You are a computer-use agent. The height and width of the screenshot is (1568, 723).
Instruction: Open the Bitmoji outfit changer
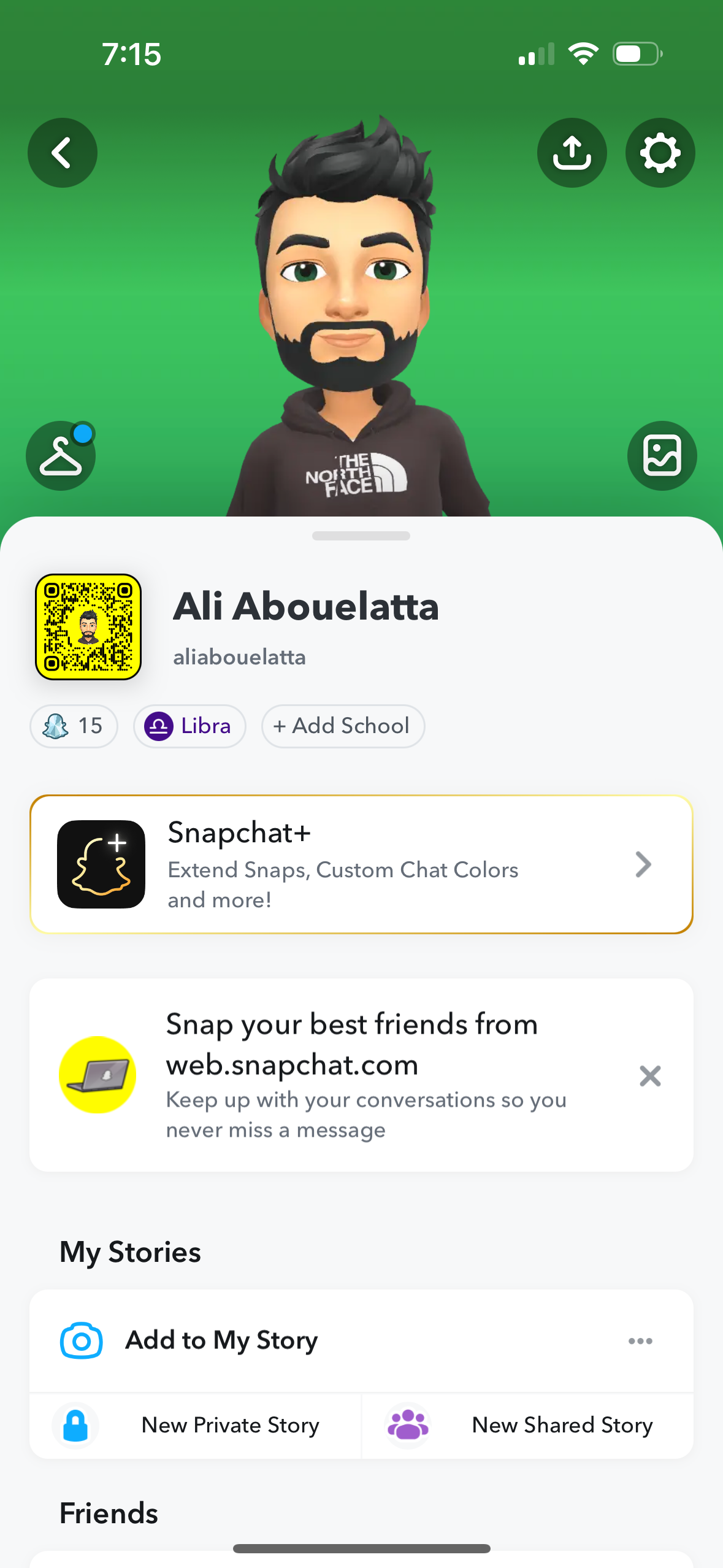tap(59, 456)
